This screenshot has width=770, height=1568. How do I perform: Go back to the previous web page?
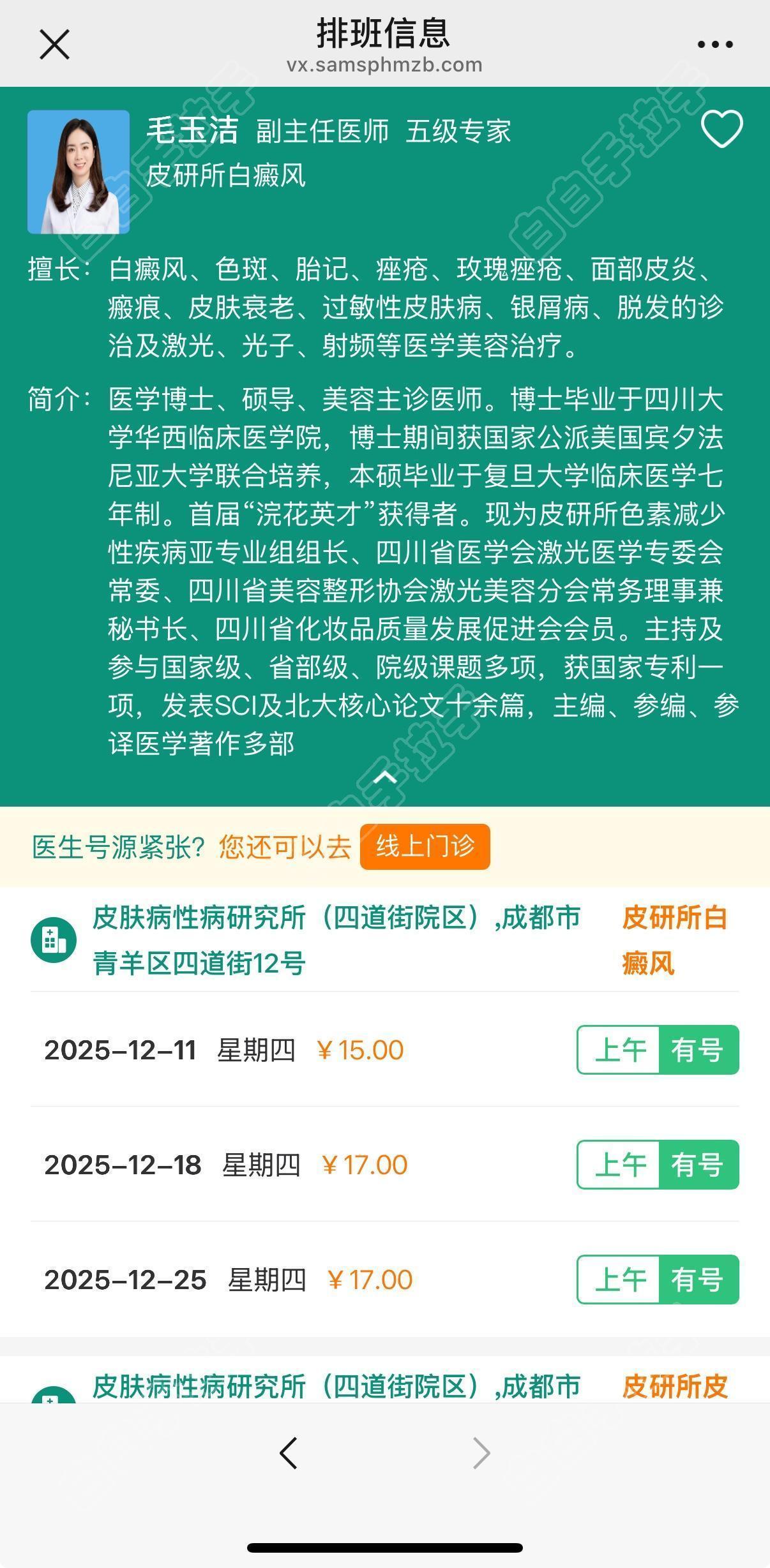coord(289,1453)
